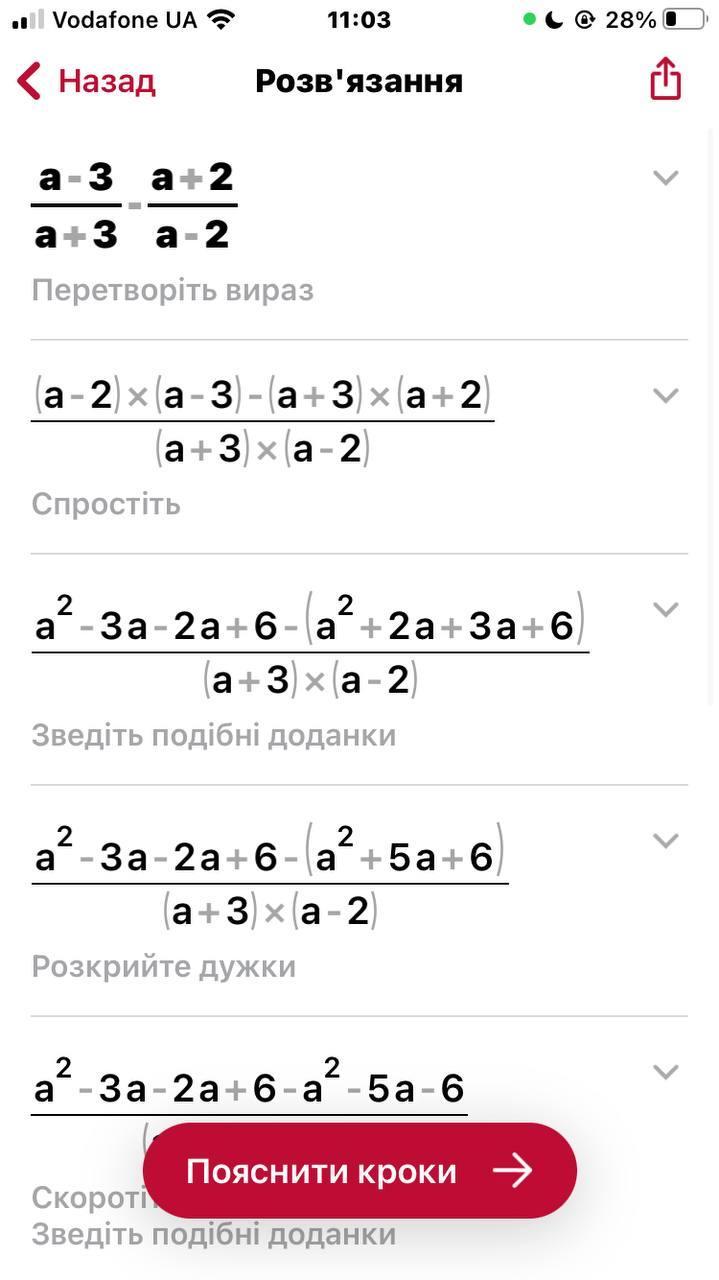Screen dimensions: 719x1280
Task: Expand the first Зведіть подібні доданки step
Action: (665, 609)
